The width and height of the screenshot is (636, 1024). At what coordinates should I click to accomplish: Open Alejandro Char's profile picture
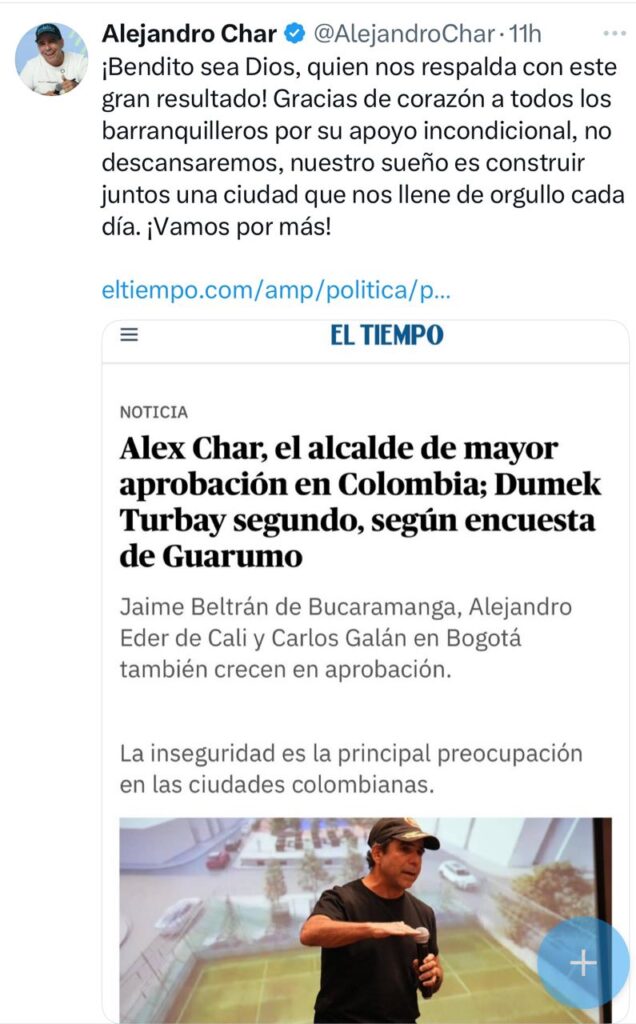tap(51, 59)
